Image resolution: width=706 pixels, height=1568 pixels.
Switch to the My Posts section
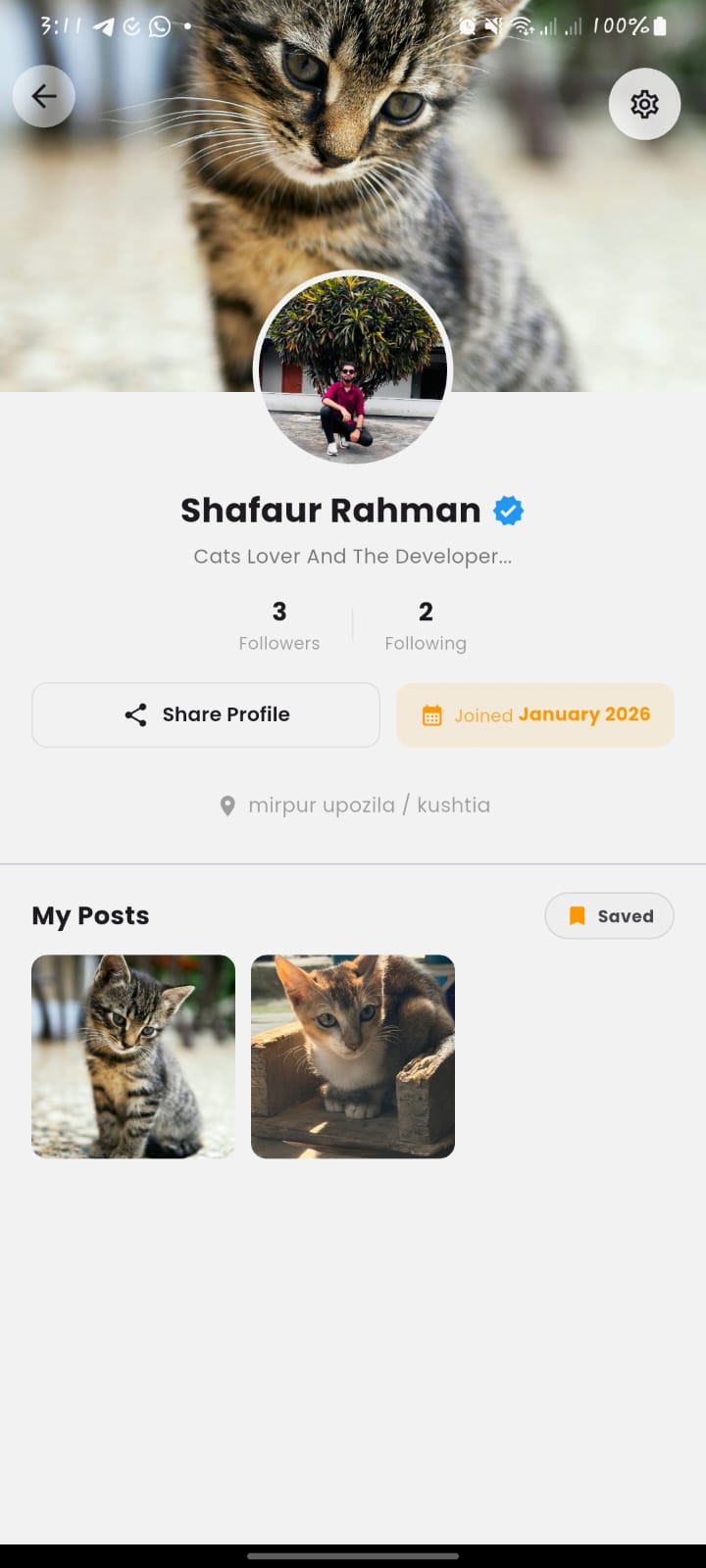(x=90, y=914)
